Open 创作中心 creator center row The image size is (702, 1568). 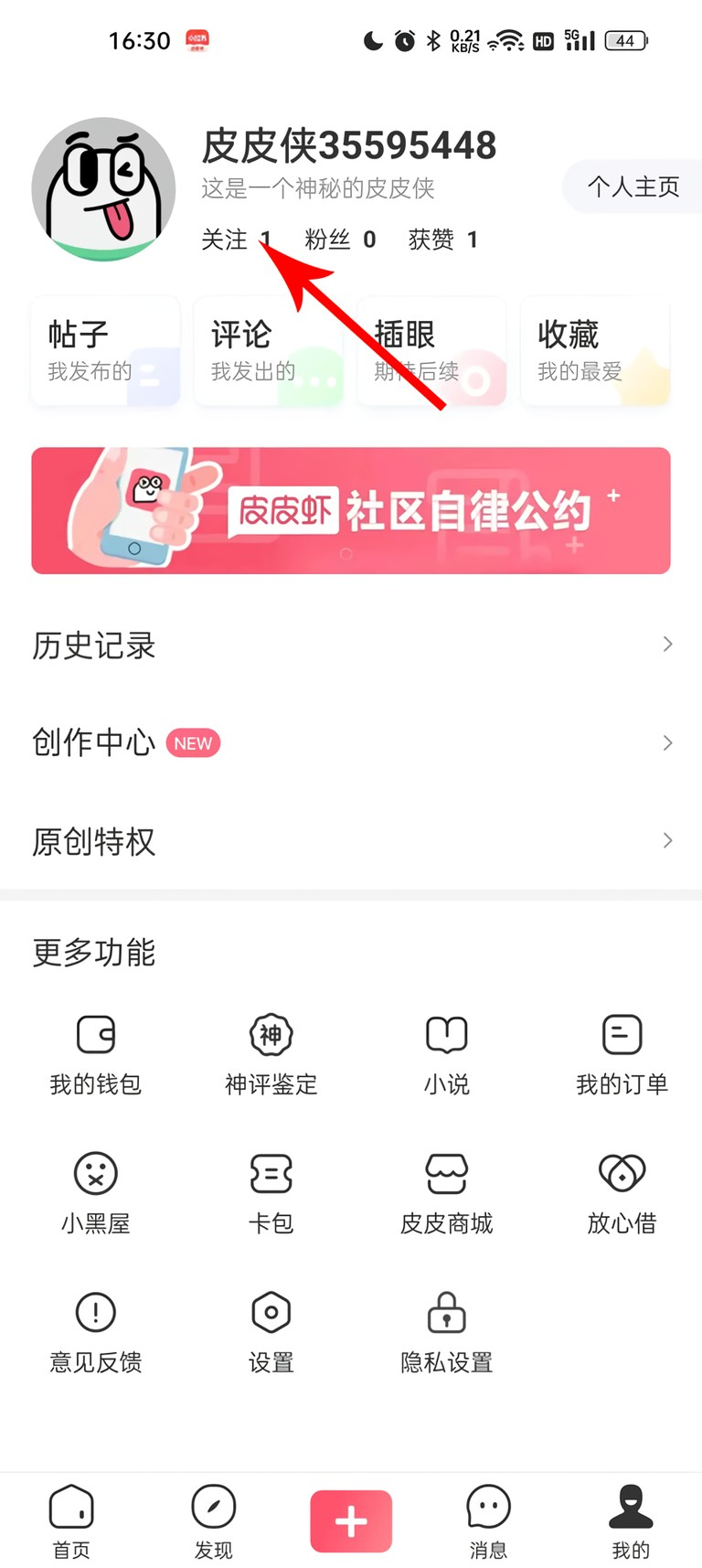click(351, 742)
